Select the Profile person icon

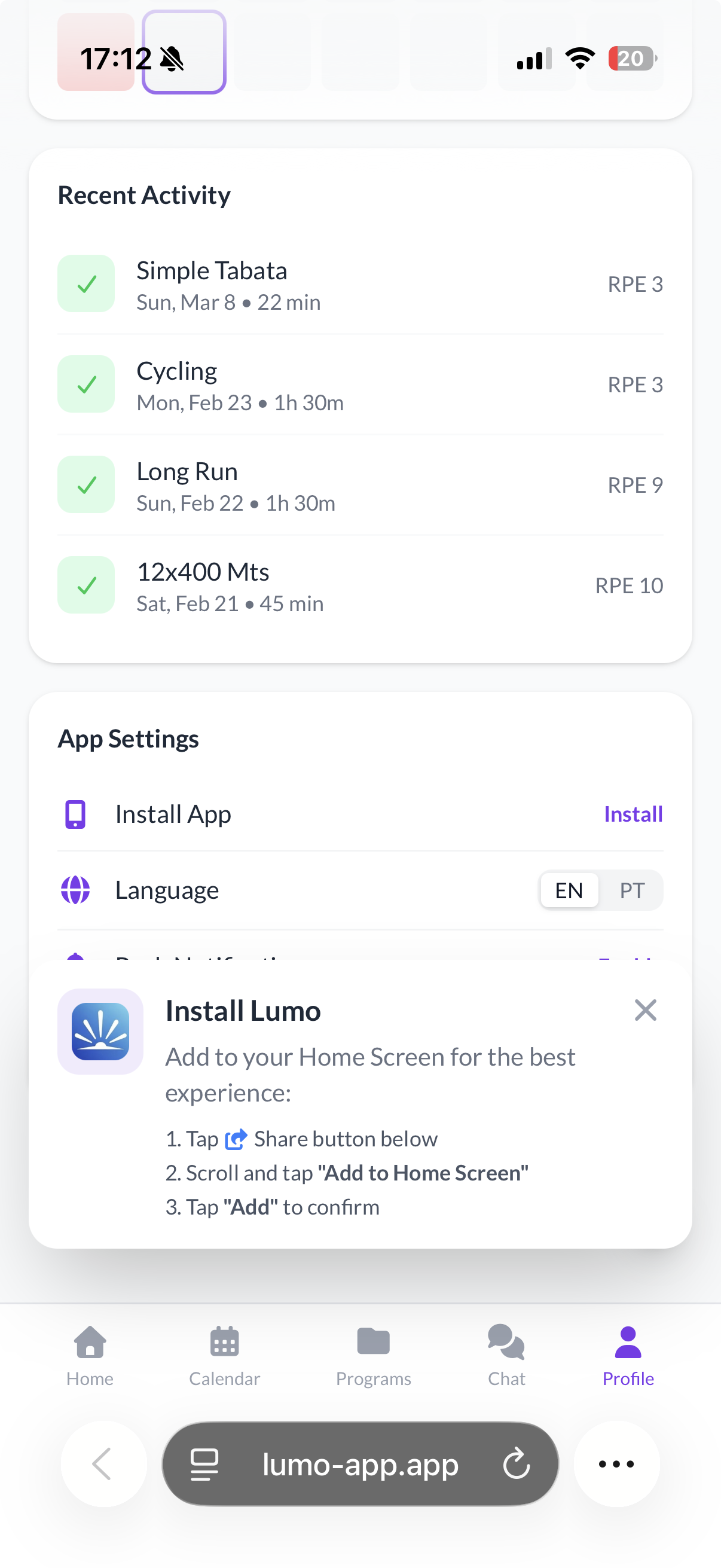click(628, 1340)
